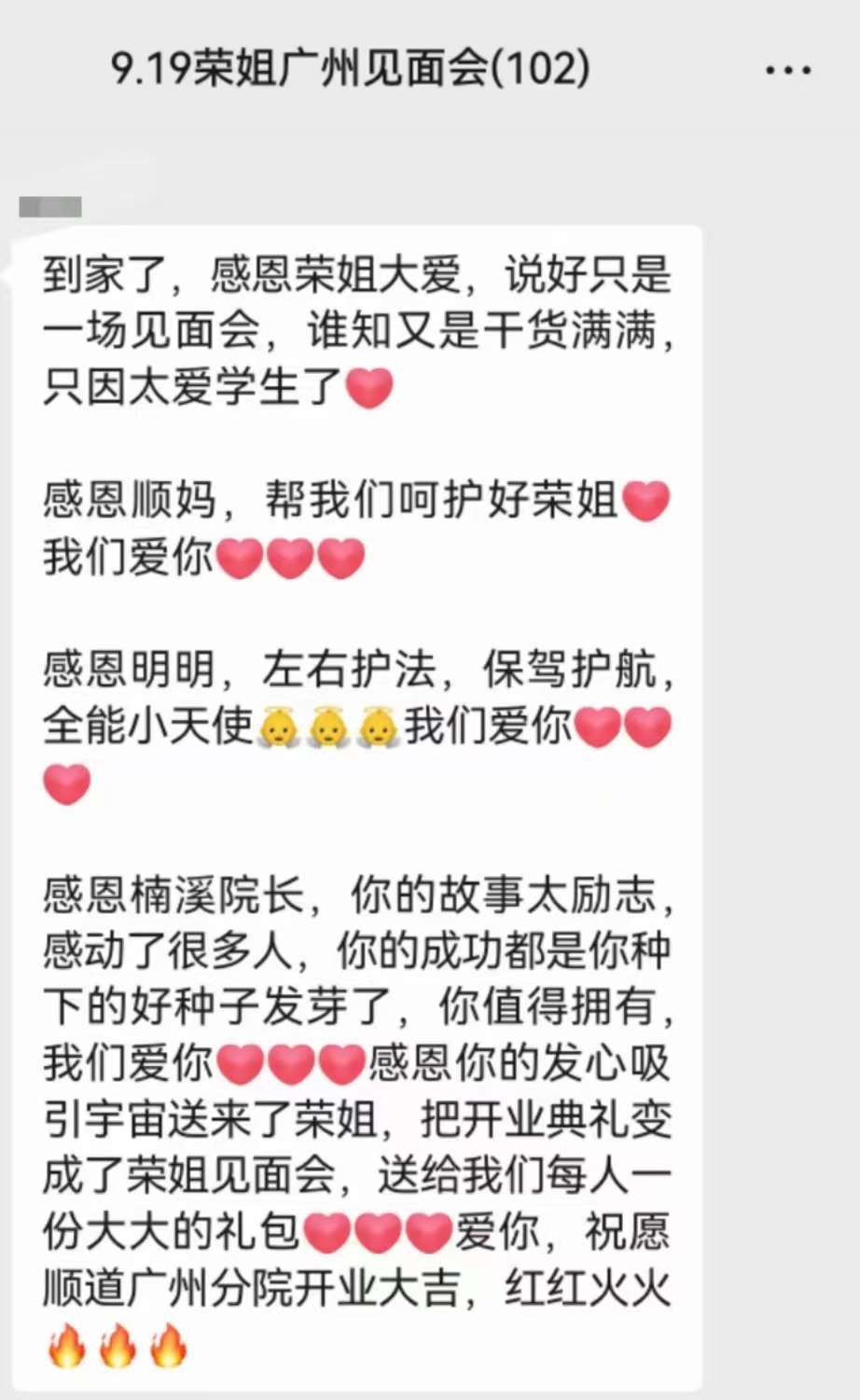Select the blurred sender name above the bubble
This screenshot has height=1400, width=860.
point(51,205)
